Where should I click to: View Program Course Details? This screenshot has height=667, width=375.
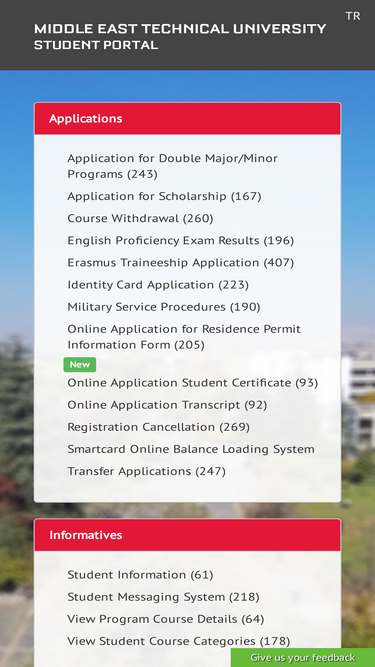tap(166, 619)
